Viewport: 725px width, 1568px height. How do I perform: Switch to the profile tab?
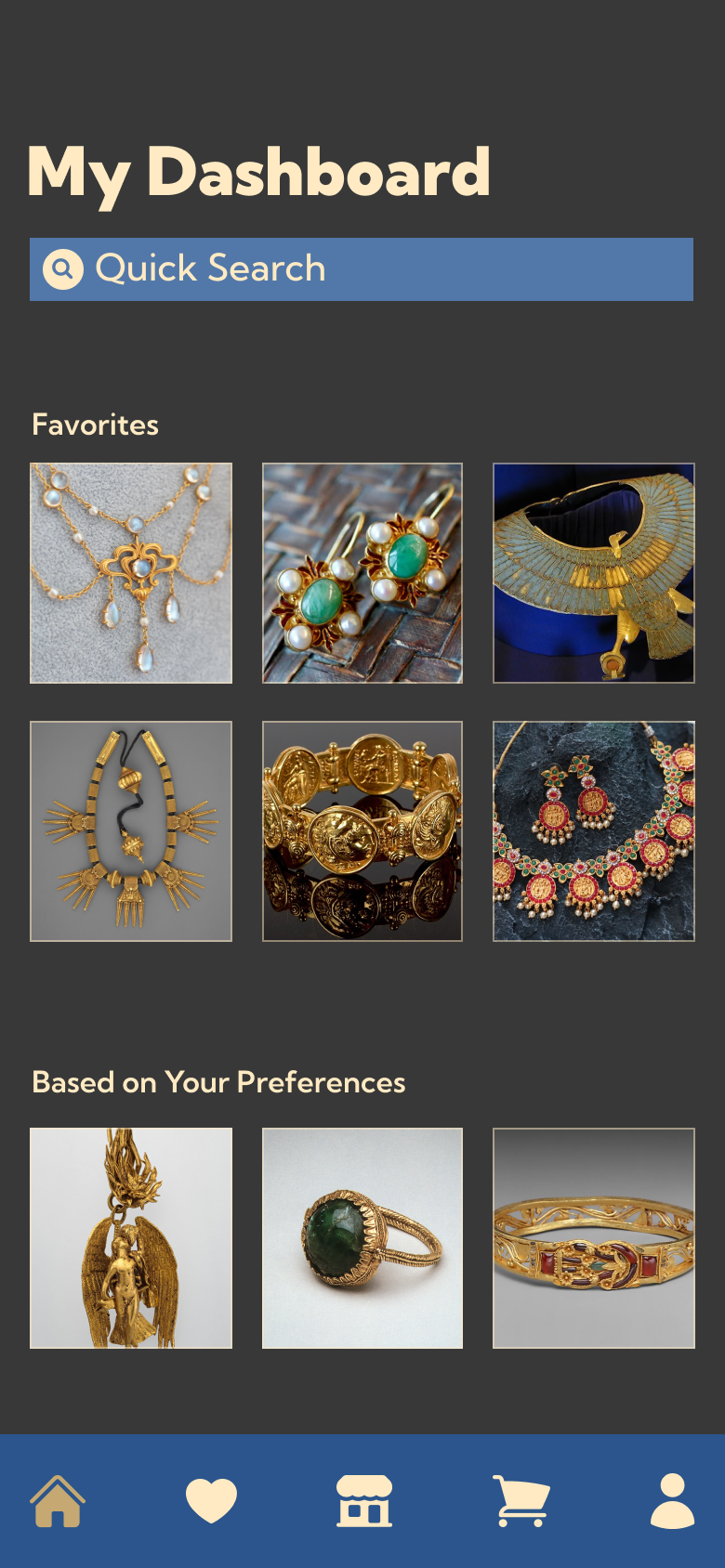click(x=672, y=1500)
